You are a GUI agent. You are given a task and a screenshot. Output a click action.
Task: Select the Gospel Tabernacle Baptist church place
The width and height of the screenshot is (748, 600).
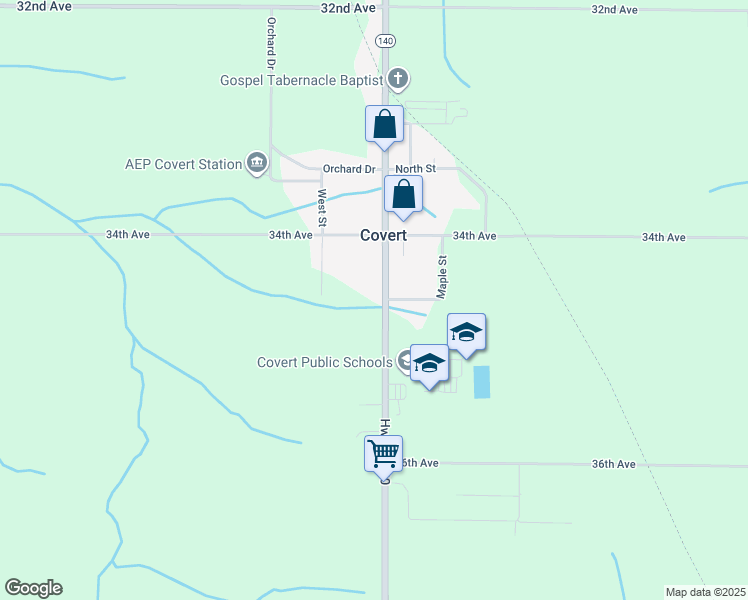tap(398, 79)
